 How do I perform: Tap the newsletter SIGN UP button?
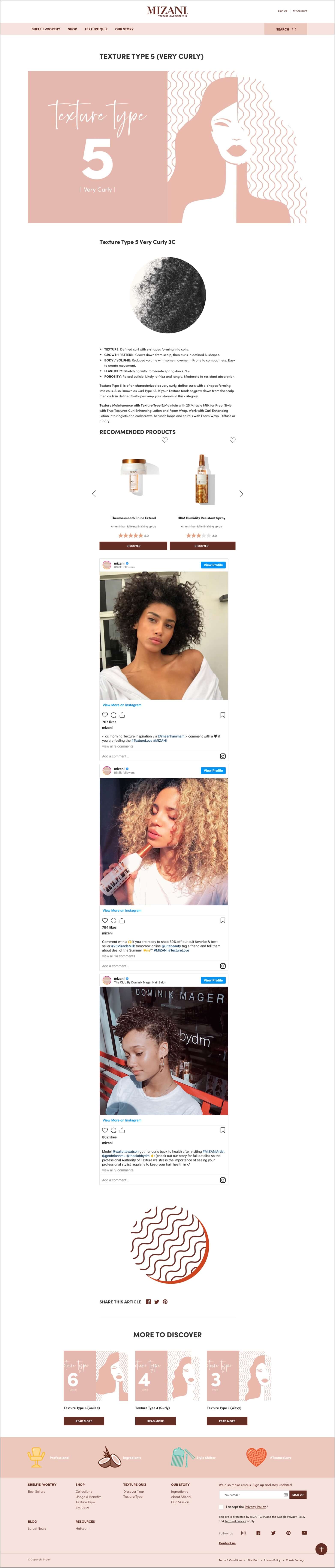[x=298, y=1495]
